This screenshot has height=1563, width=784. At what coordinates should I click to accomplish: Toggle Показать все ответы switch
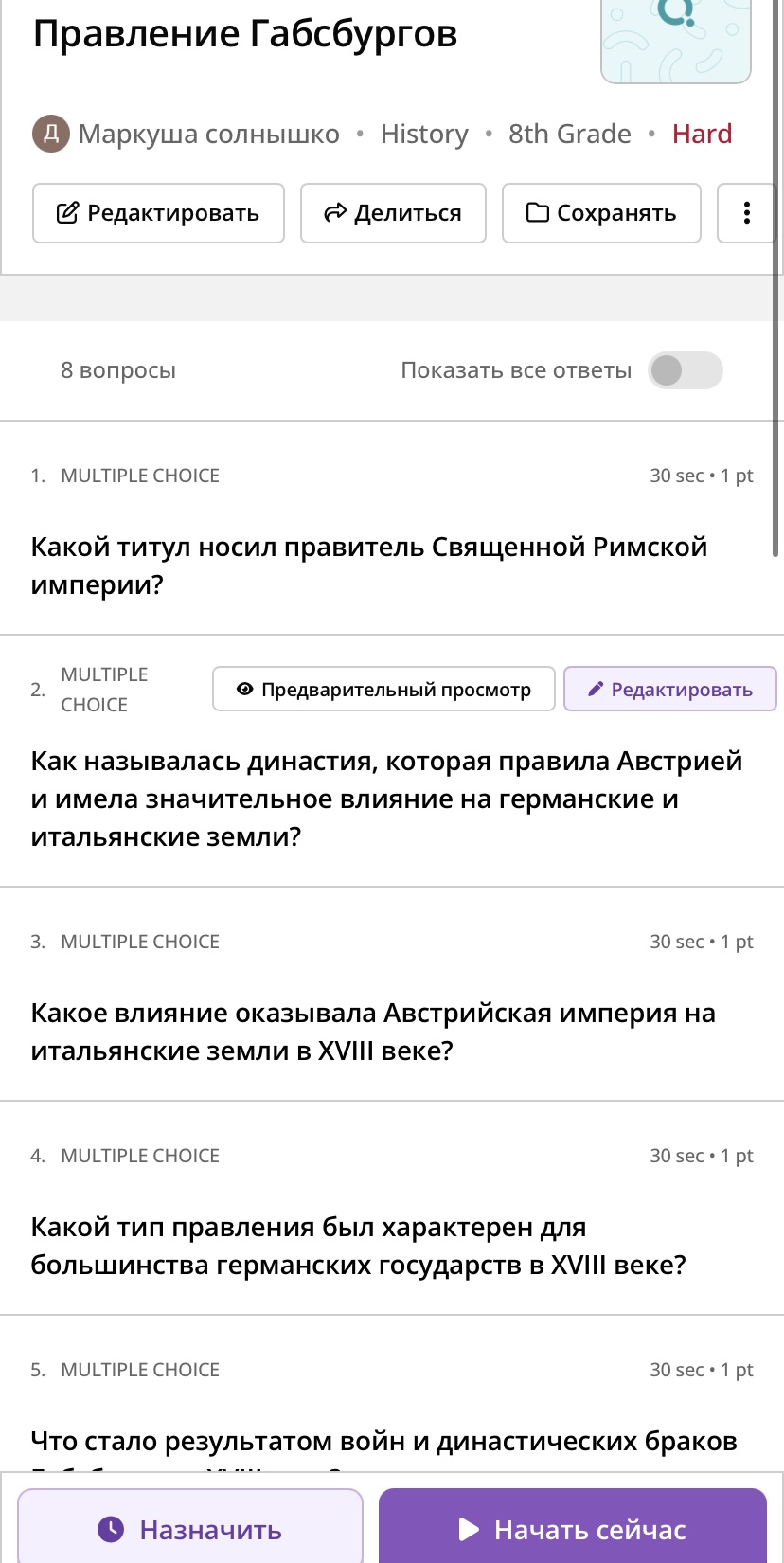coord(685,370)
